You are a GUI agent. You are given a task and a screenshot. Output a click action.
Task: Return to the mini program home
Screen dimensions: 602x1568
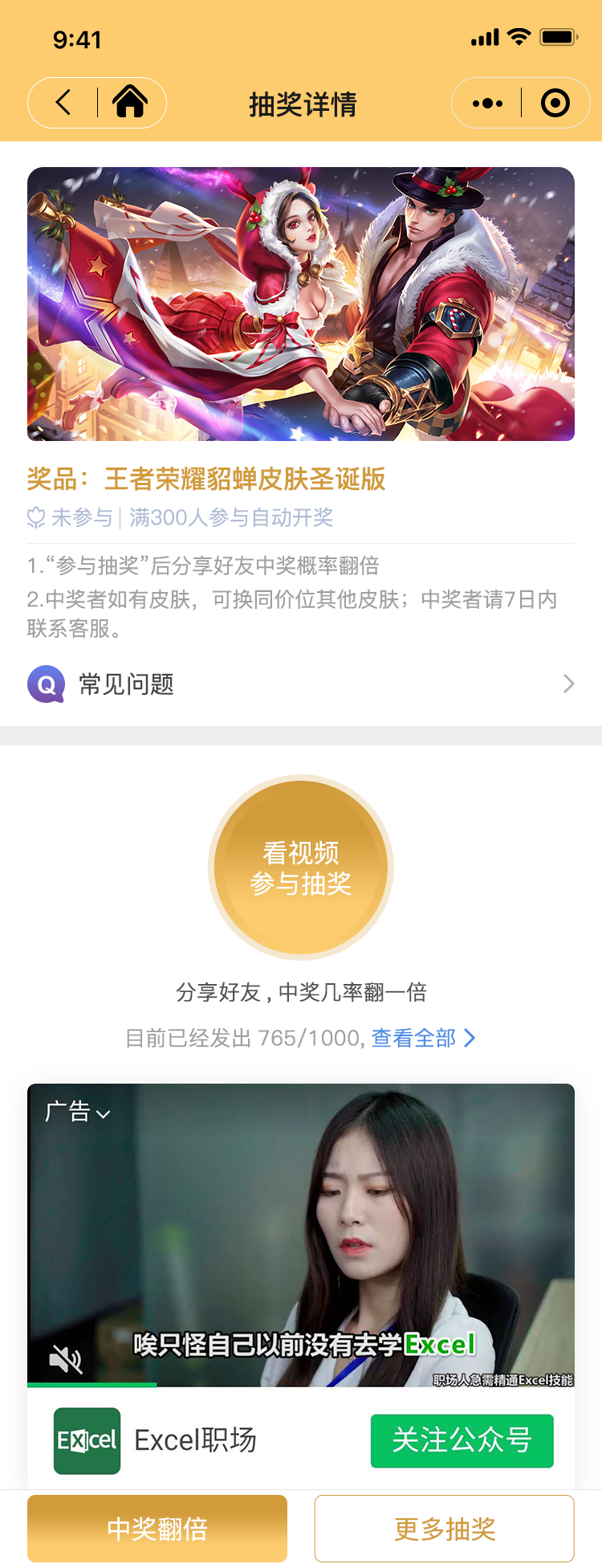pos(130,103)
